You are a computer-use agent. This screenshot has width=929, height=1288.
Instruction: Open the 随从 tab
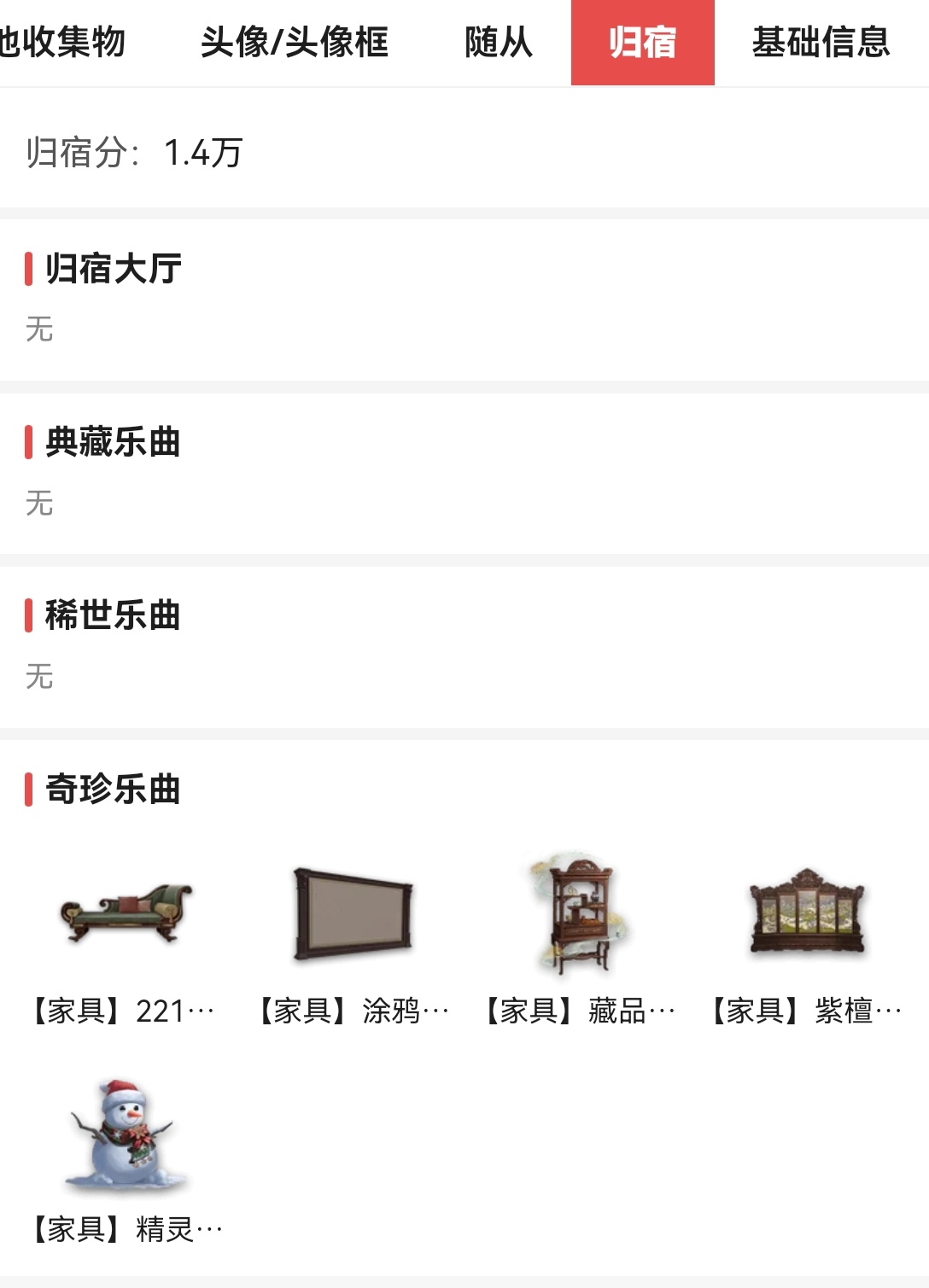(499, 43)
